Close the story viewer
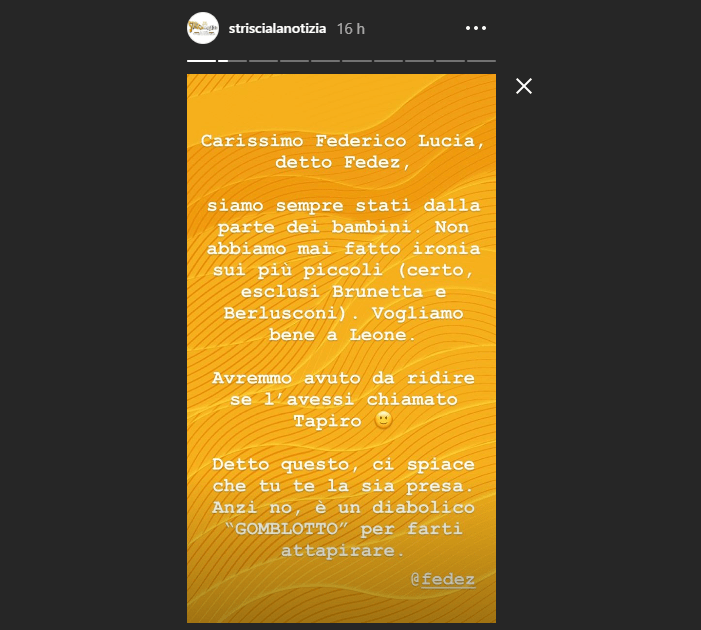 pyautogui.click(x=524, y=86)
